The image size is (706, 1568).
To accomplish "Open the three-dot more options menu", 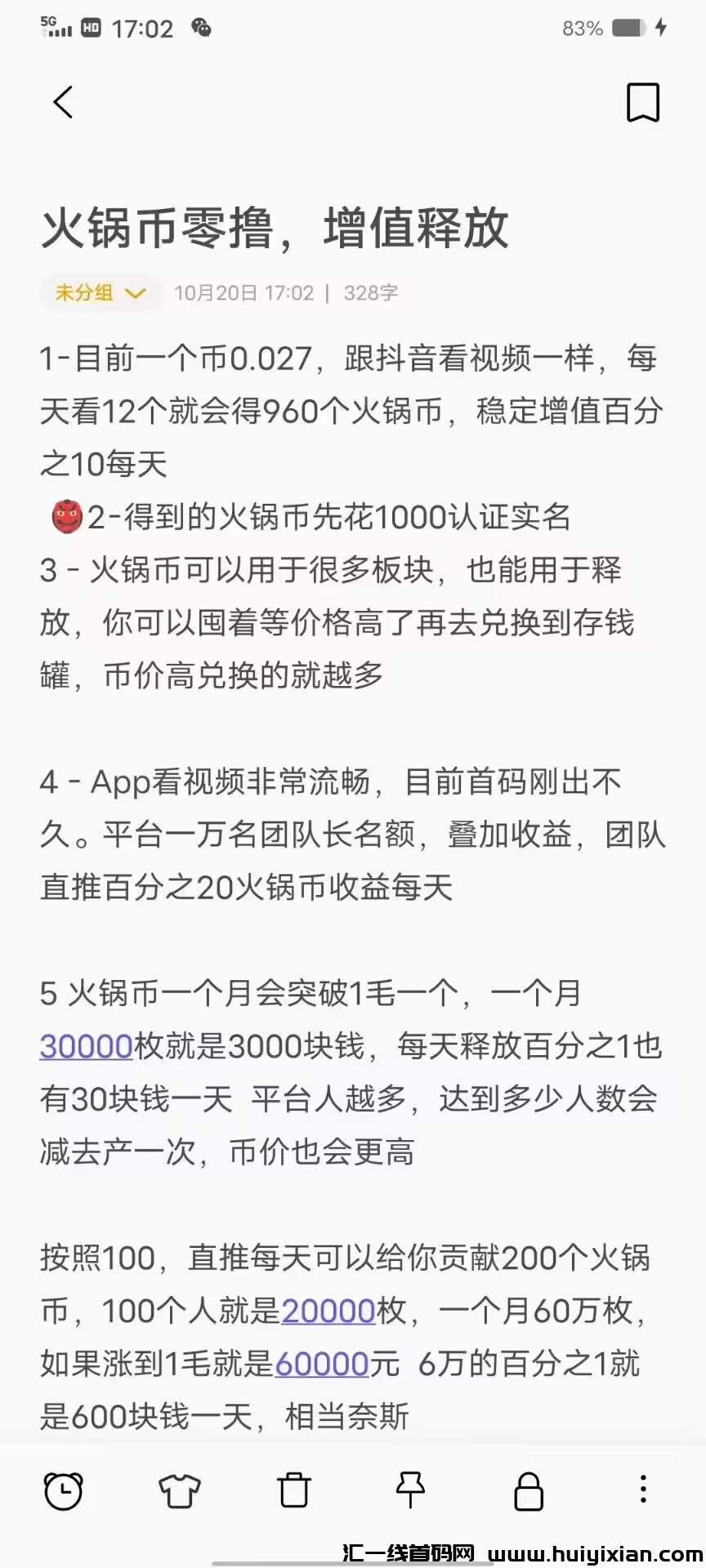I will [x=643, y=1489].
